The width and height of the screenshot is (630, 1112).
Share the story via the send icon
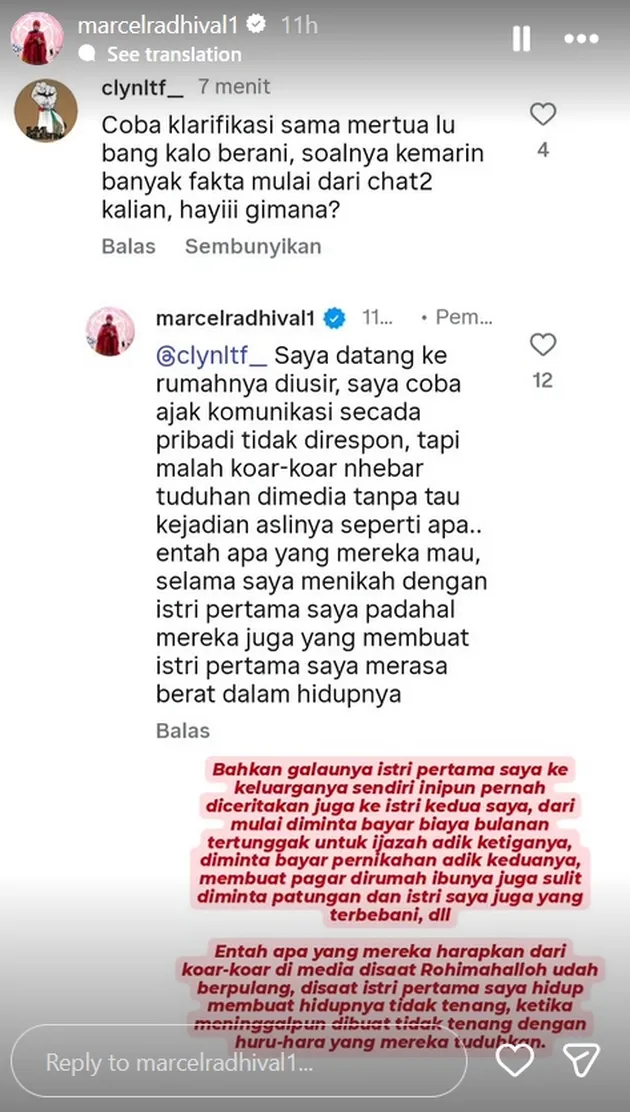pyautogui.click(x=581, y=1060)
